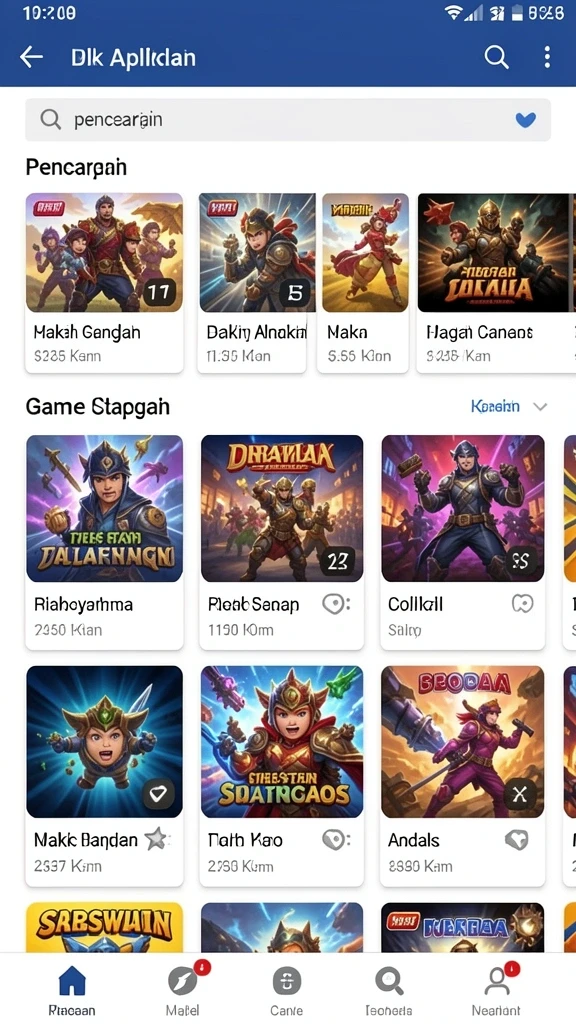Viewport: 576px width, 1024px height.
Task: Switch to the Rtaoaan home tab
Action: point(72,991)
